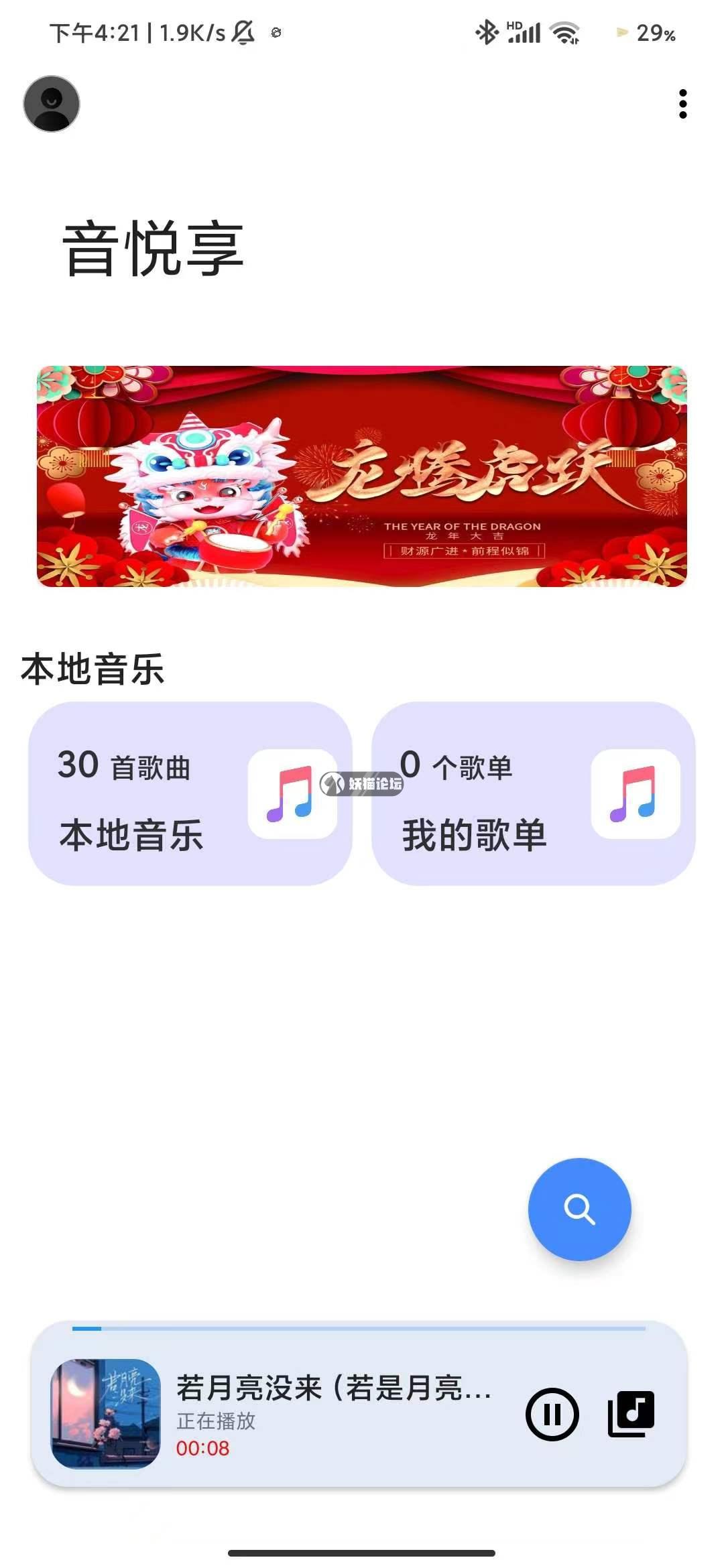Viewport: 724px width, 1568px height.
Task: Open the Year of the Dragon banner
Action: (362, 476)
